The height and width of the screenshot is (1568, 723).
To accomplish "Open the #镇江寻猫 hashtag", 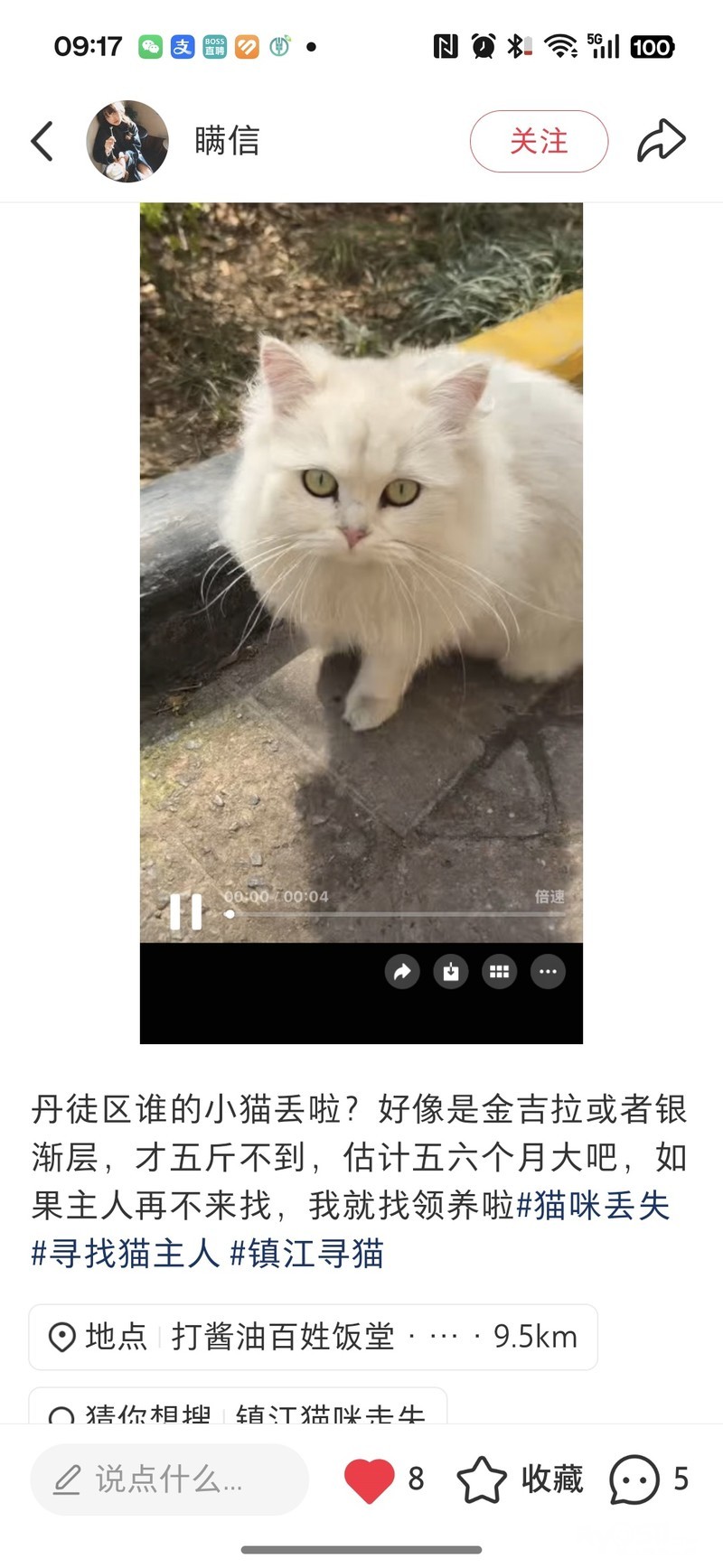I will [307, 1254].
